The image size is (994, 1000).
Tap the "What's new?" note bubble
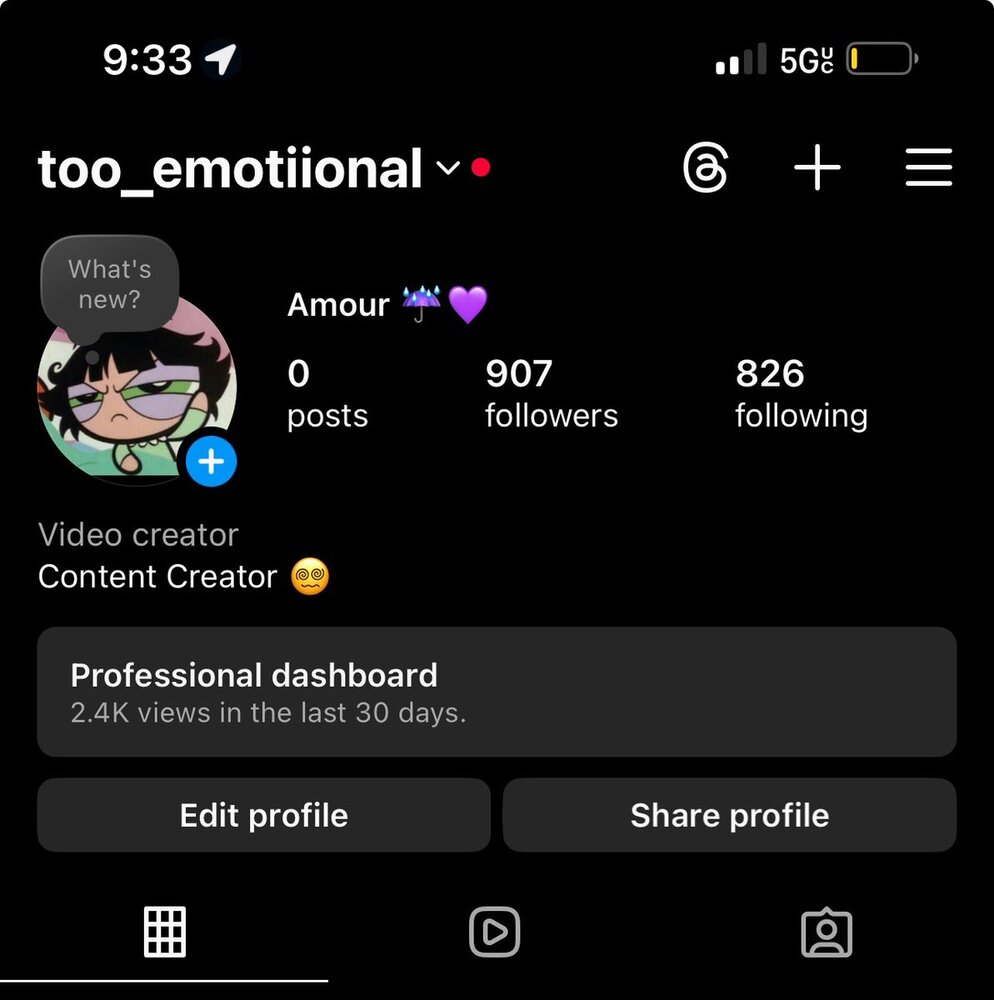pyautogui.click(x=109, y=284)
